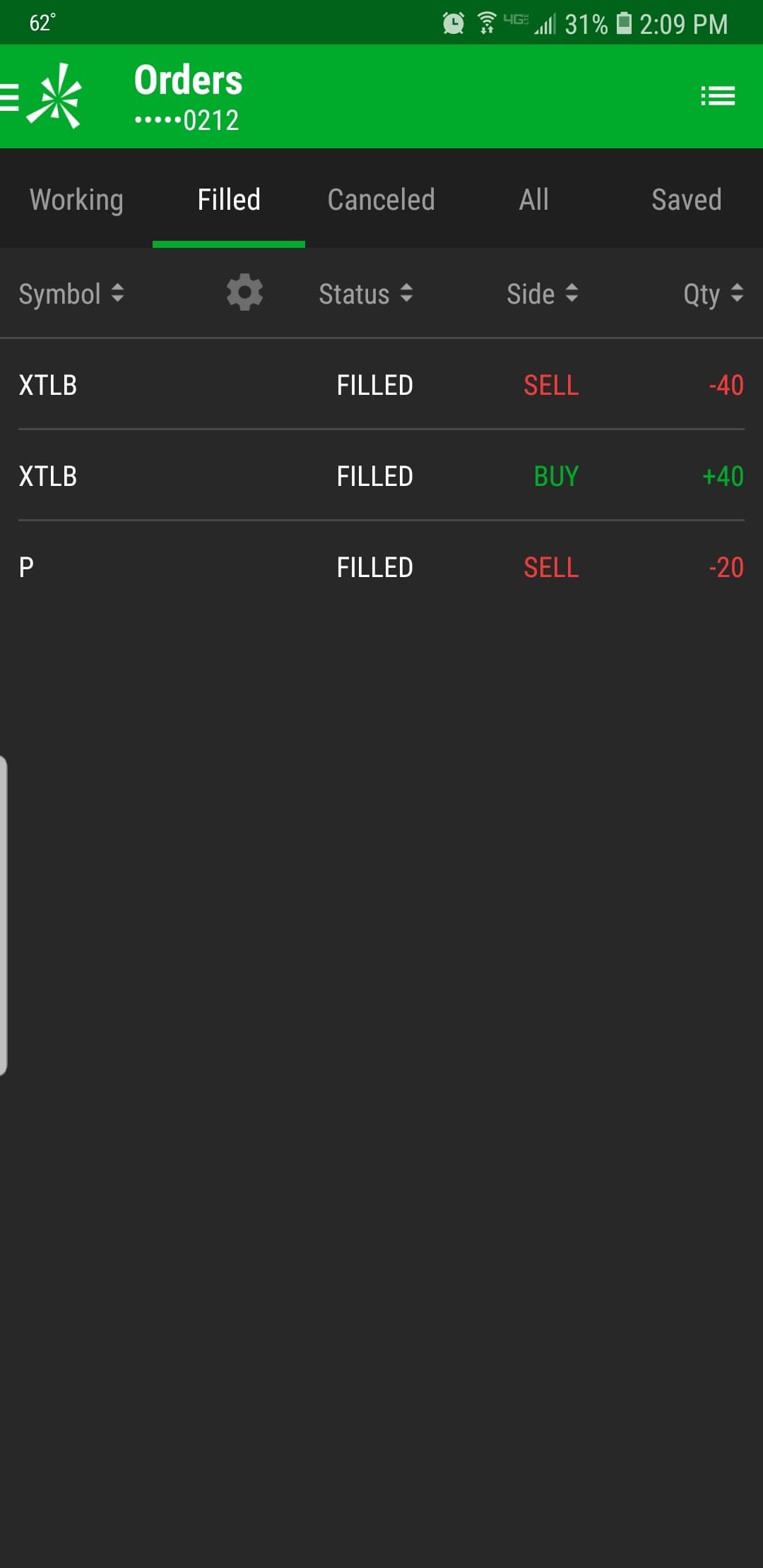
Task: Sort orders by Status column
Action: point(365,294)
